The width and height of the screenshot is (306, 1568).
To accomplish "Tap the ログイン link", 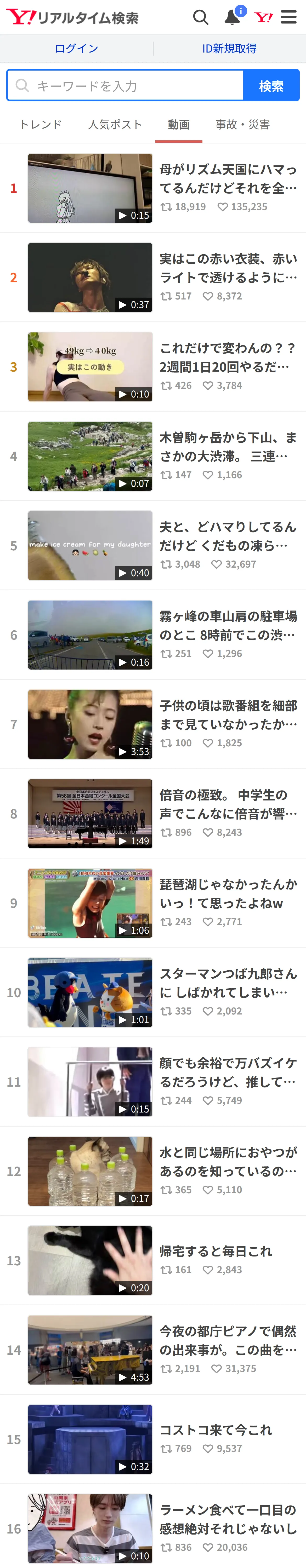I will tap(76, 49).
